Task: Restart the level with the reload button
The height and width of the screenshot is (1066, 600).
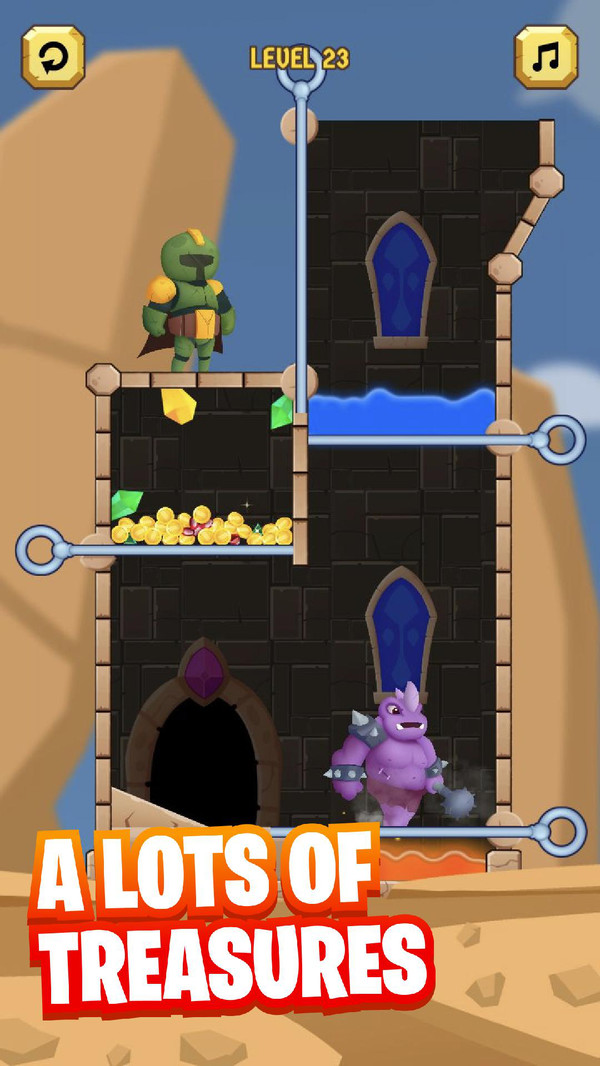Action: (53, 57)
